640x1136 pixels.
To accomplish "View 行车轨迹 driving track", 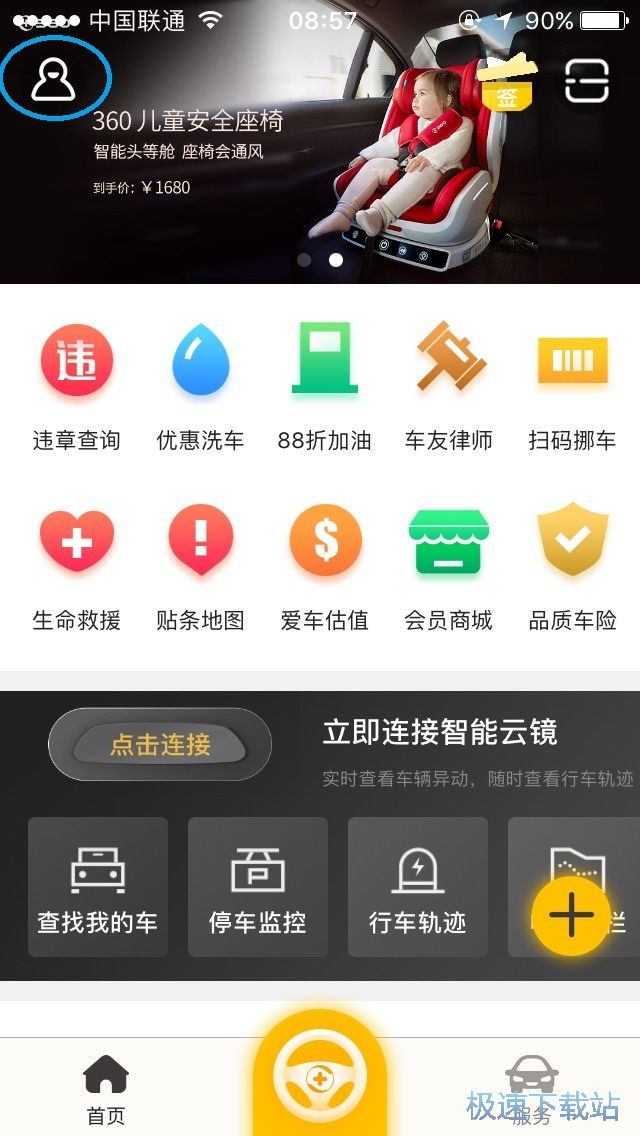I will coord(418,887).
